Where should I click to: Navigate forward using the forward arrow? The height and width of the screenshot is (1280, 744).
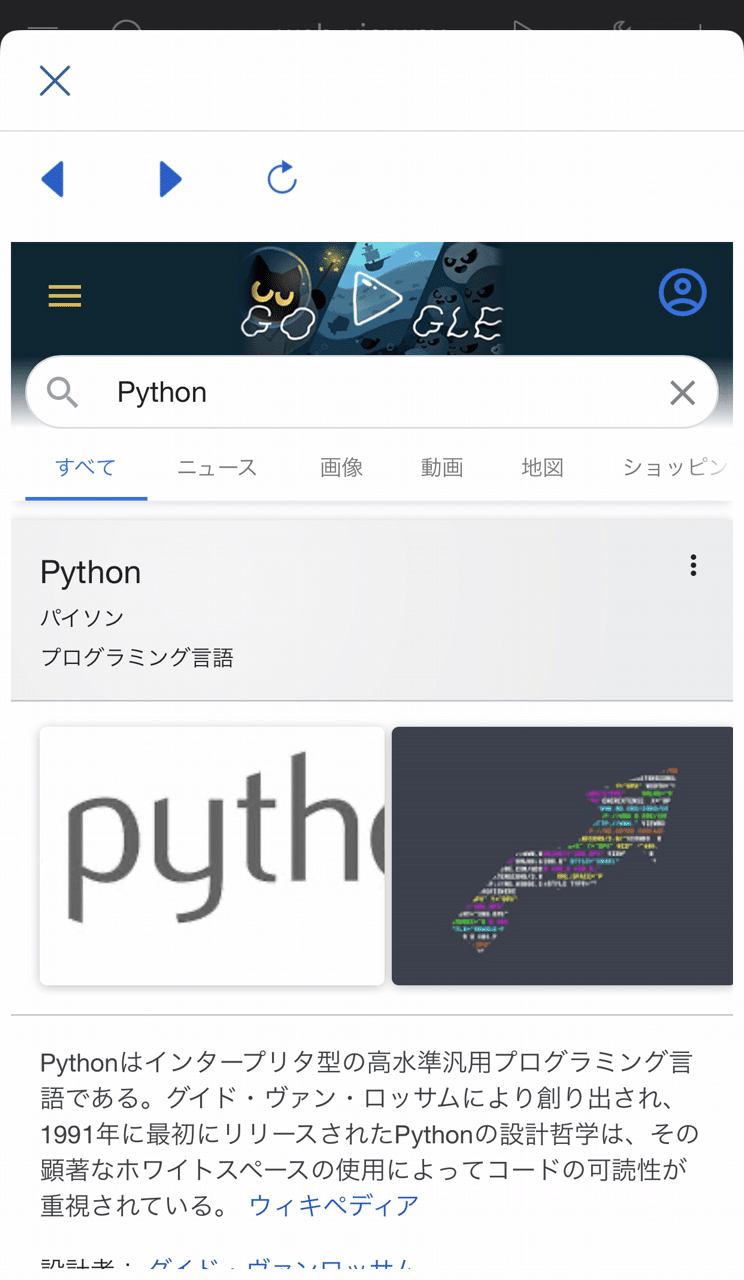pos(168,179)
